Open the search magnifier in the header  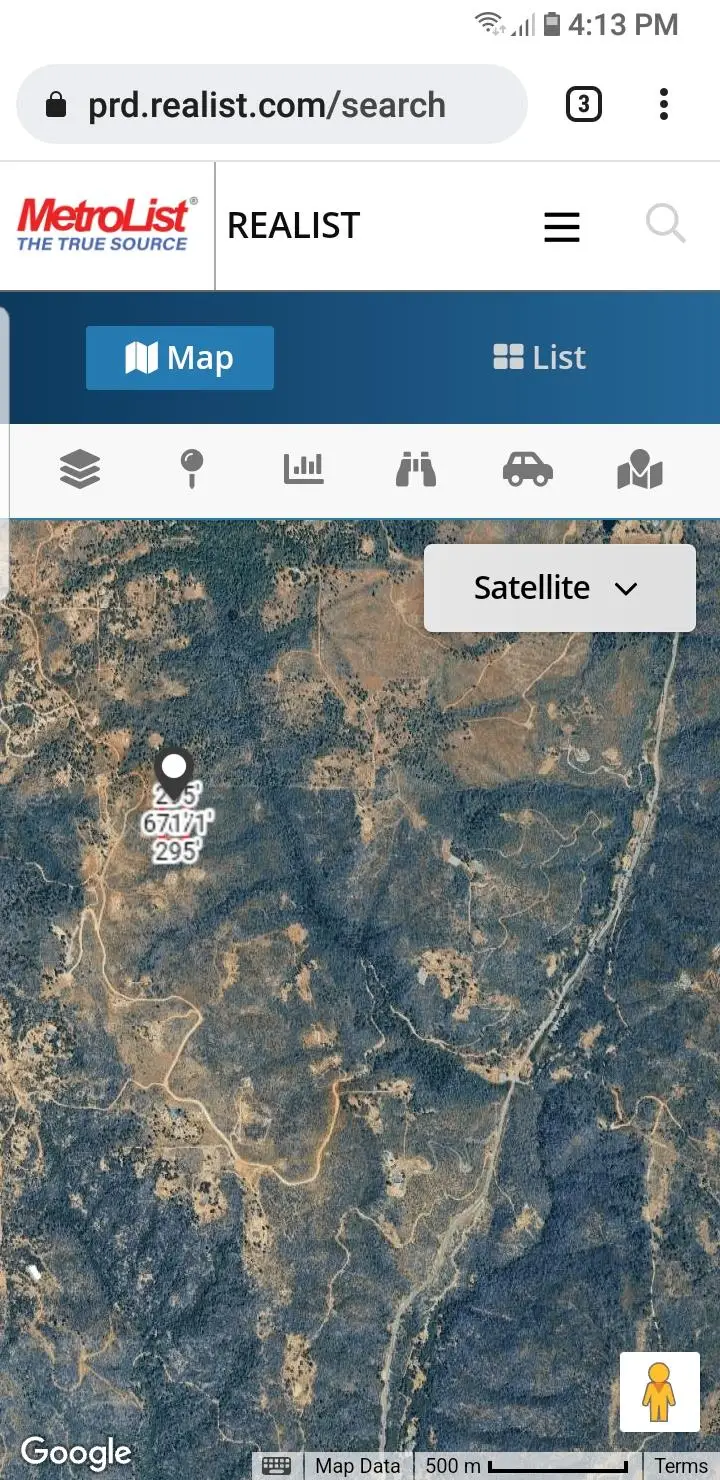tap(665, 225)
